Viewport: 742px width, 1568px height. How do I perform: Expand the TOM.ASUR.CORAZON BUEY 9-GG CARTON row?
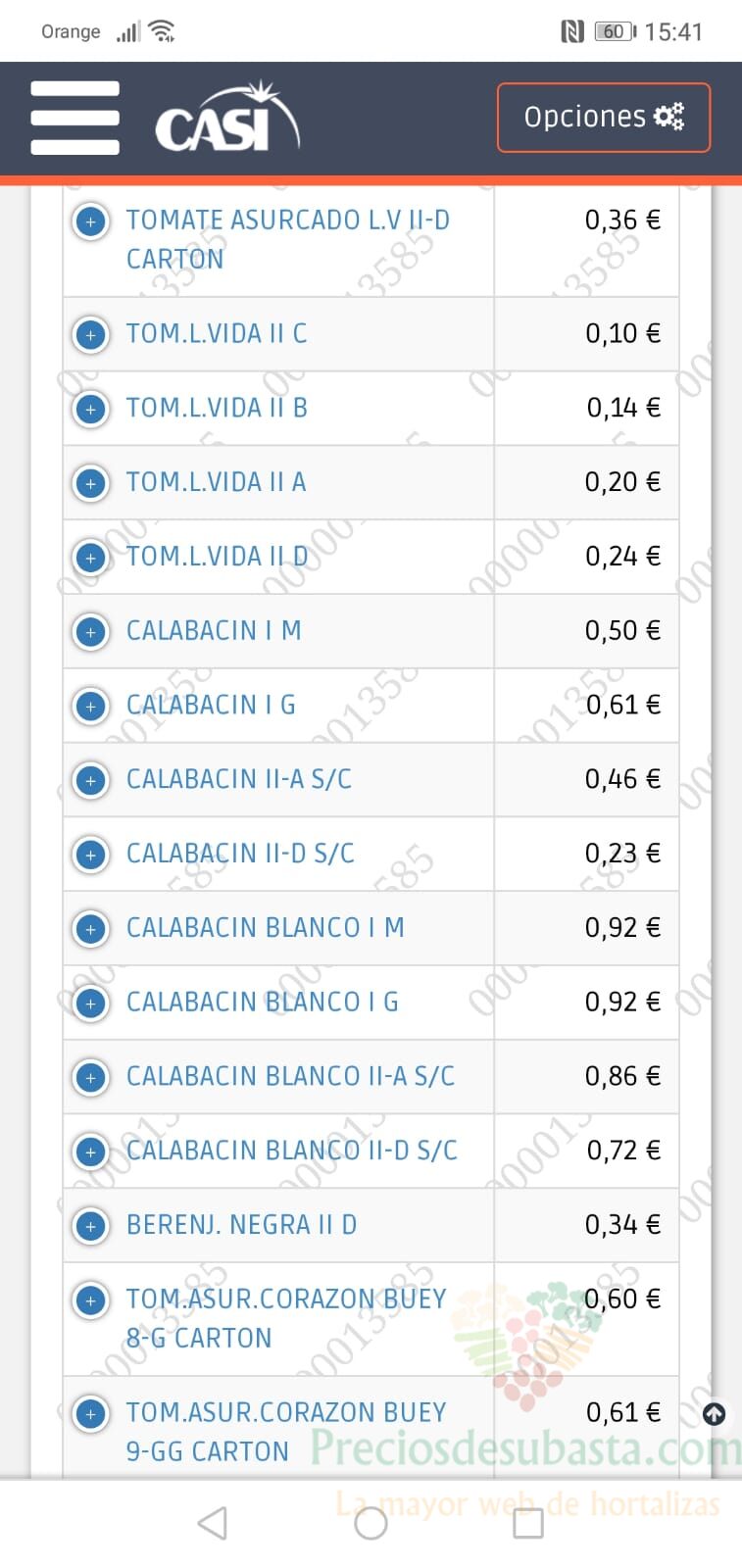[91, 1414]
